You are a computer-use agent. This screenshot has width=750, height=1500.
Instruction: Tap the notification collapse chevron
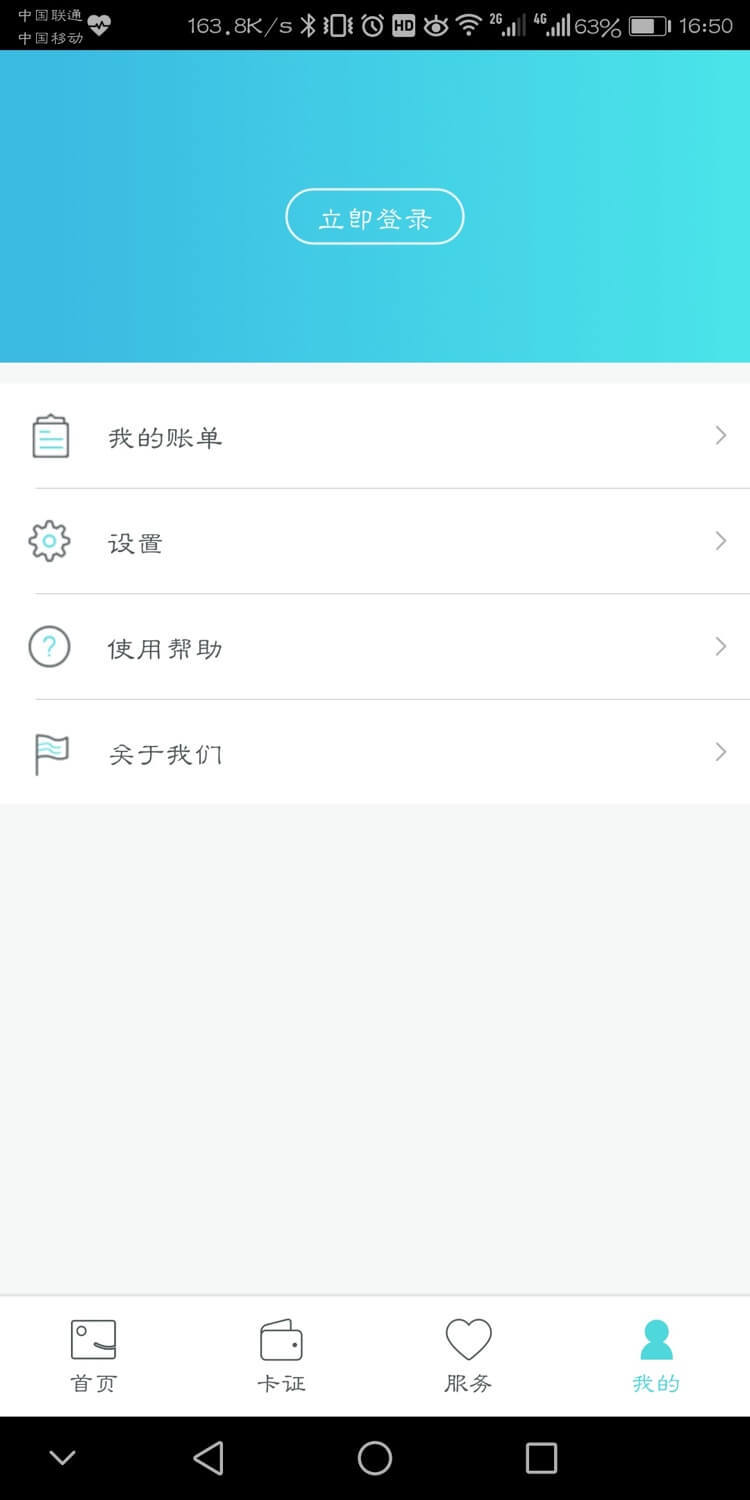(x=62, y=1458)
